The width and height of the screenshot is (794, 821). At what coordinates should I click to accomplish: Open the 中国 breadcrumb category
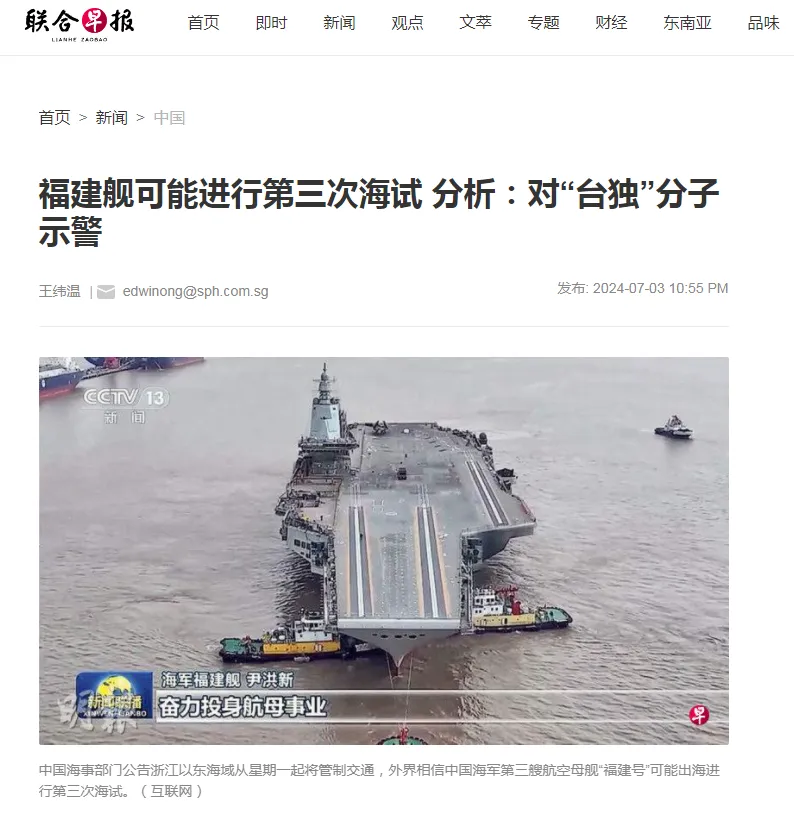pyautogui.click(x=169, y=118)
